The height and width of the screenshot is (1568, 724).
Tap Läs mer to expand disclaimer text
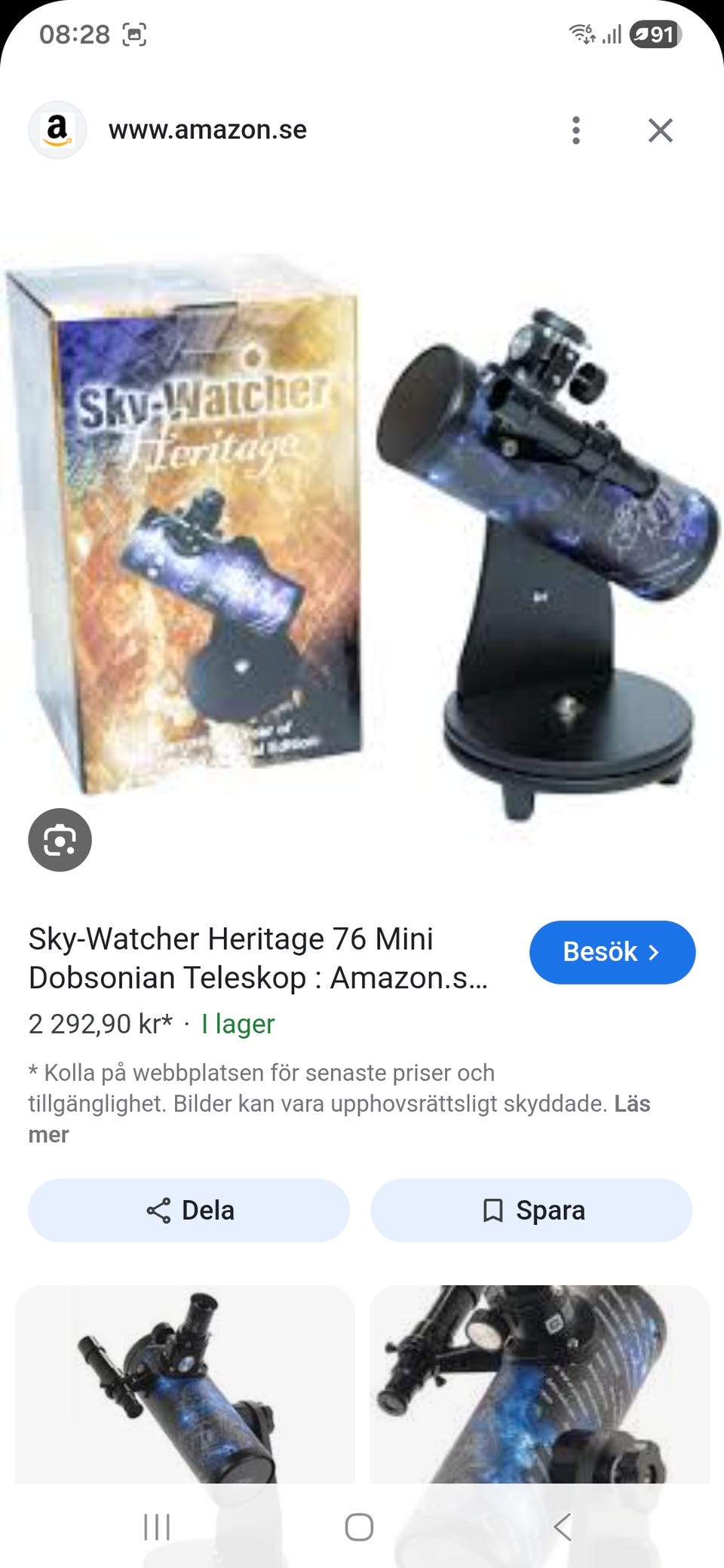point(632,1104)
